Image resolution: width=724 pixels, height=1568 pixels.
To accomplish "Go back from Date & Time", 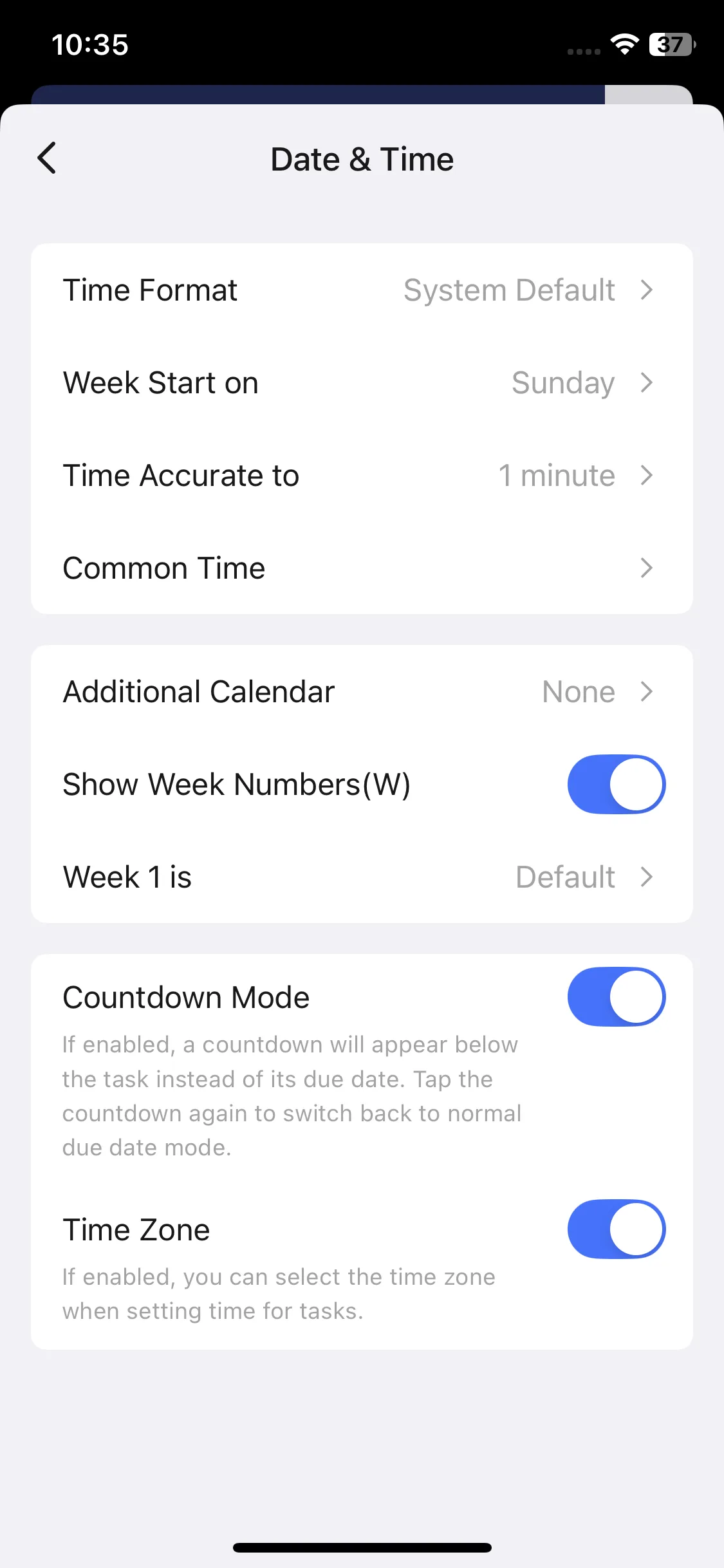I will (x=47, y=158).
